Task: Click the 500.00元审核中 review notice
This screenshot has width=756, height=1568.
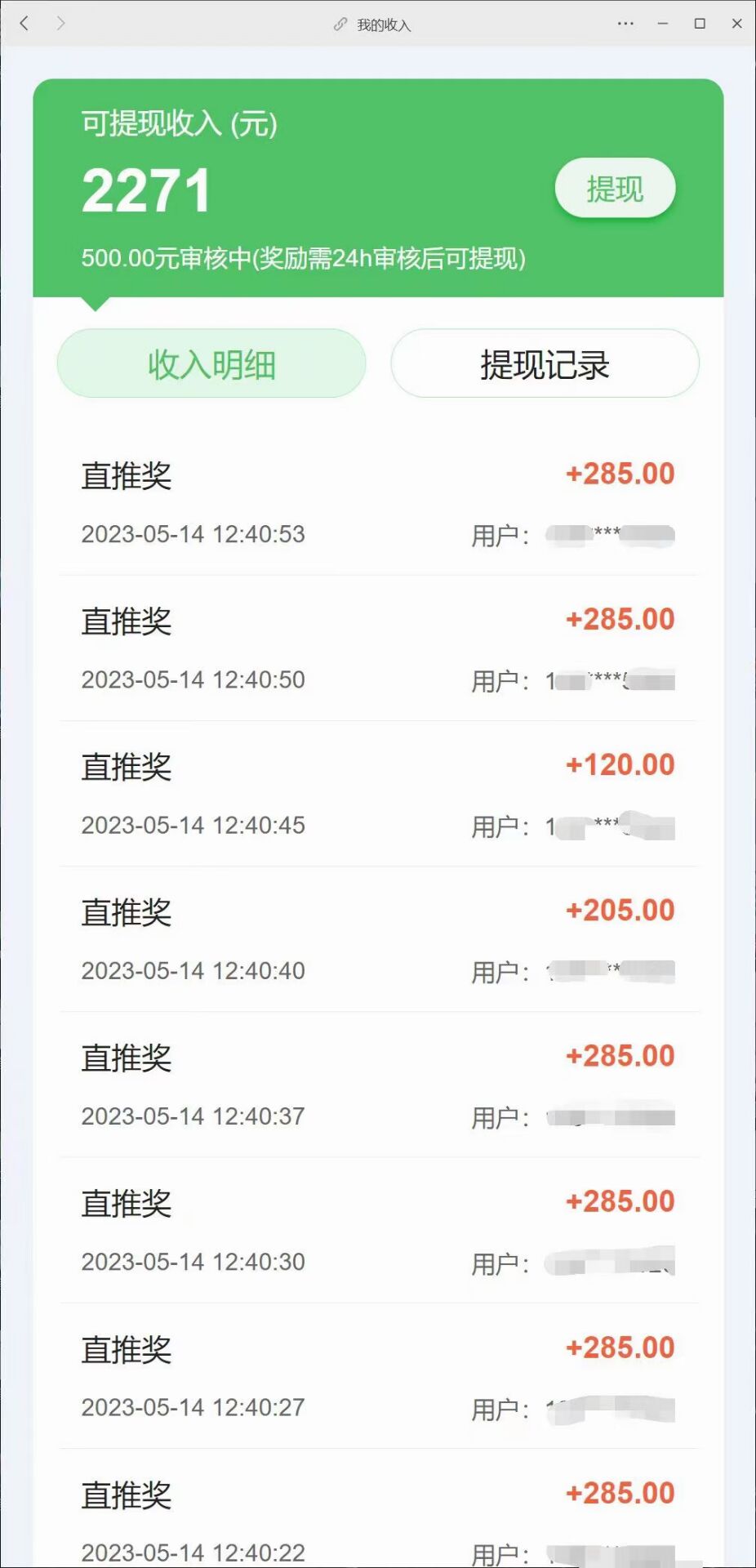Action: click(305, 257)
